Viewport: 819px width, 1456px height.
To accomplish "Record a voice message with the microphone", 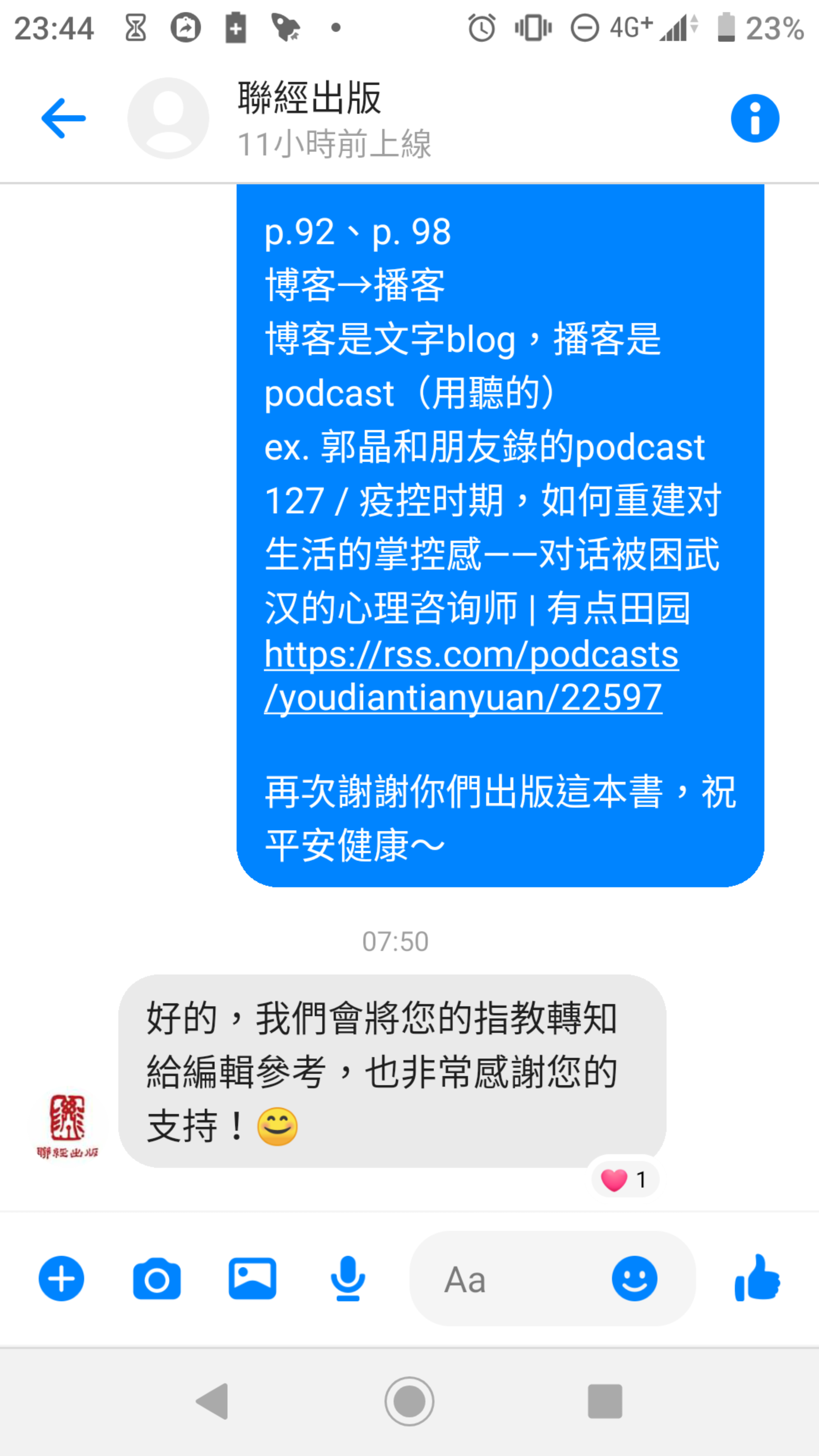I will (348, 1278).
